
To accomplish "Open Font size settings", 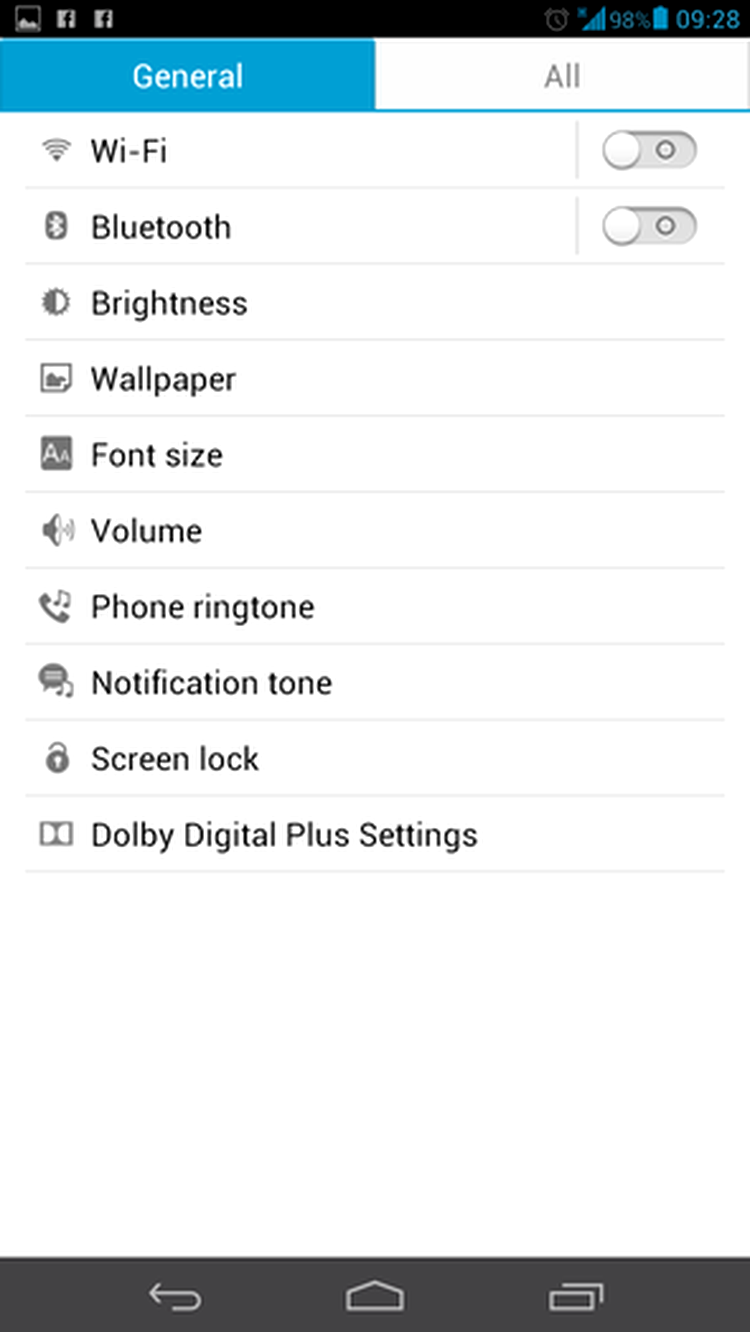I will click(x=375, y=455).
